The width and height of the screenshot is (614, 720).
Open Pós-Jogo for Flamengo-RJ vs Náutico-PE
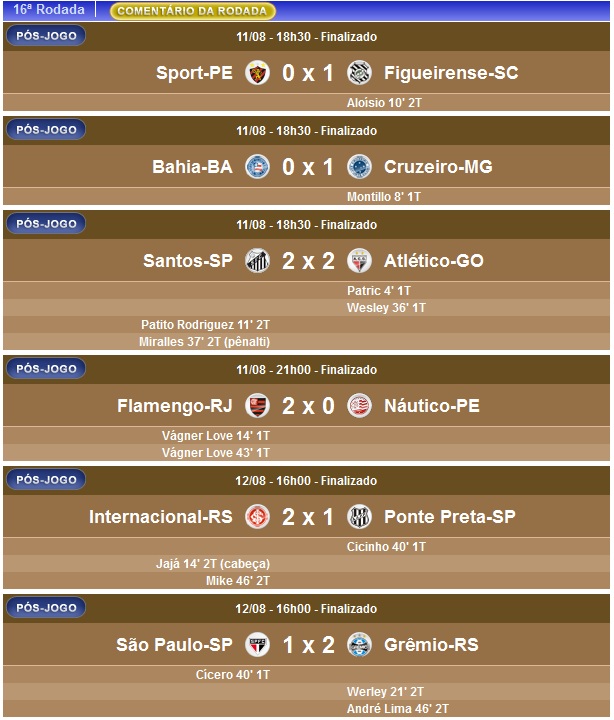[46, 369]
